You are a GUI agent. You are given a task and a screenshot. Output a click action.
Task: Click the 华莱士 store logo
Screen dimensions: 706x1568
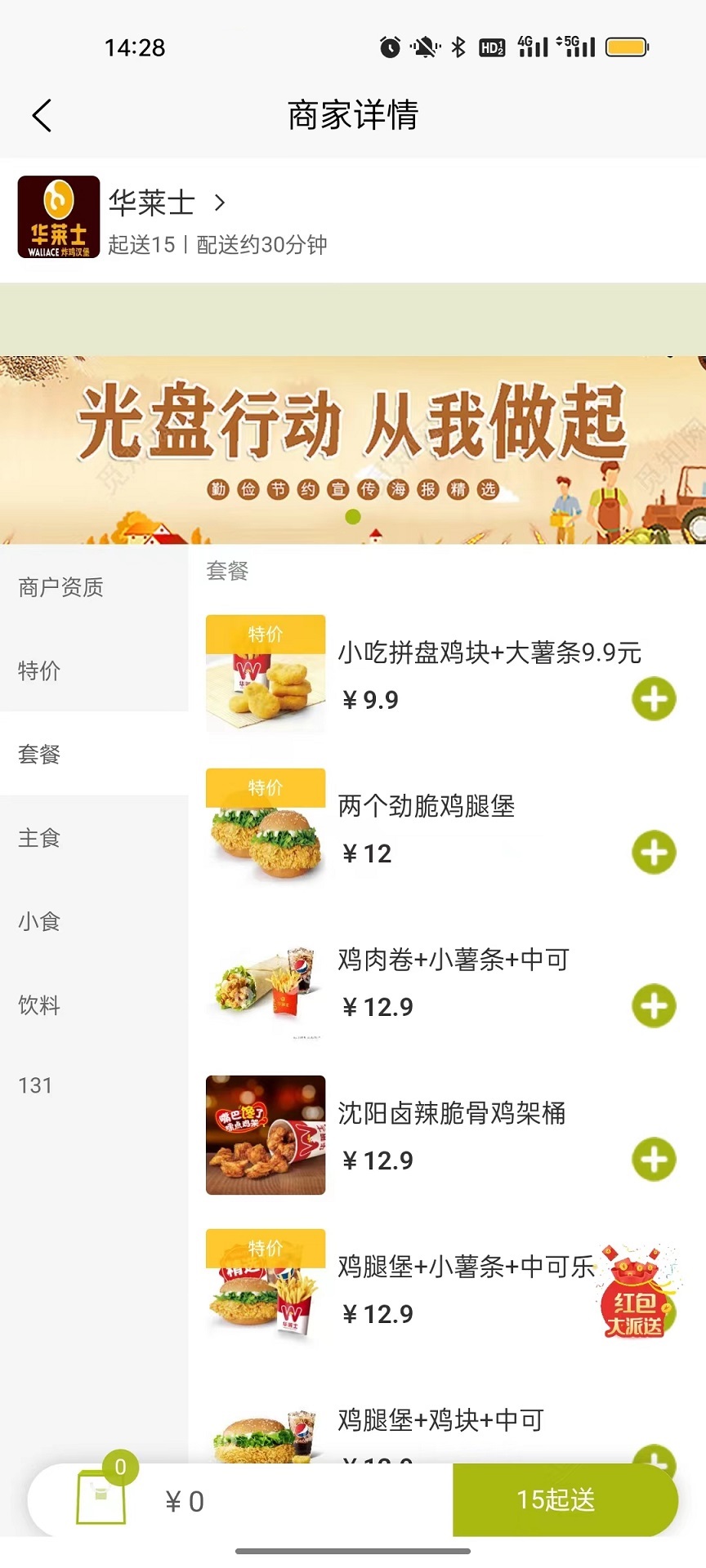pos(57,216)
